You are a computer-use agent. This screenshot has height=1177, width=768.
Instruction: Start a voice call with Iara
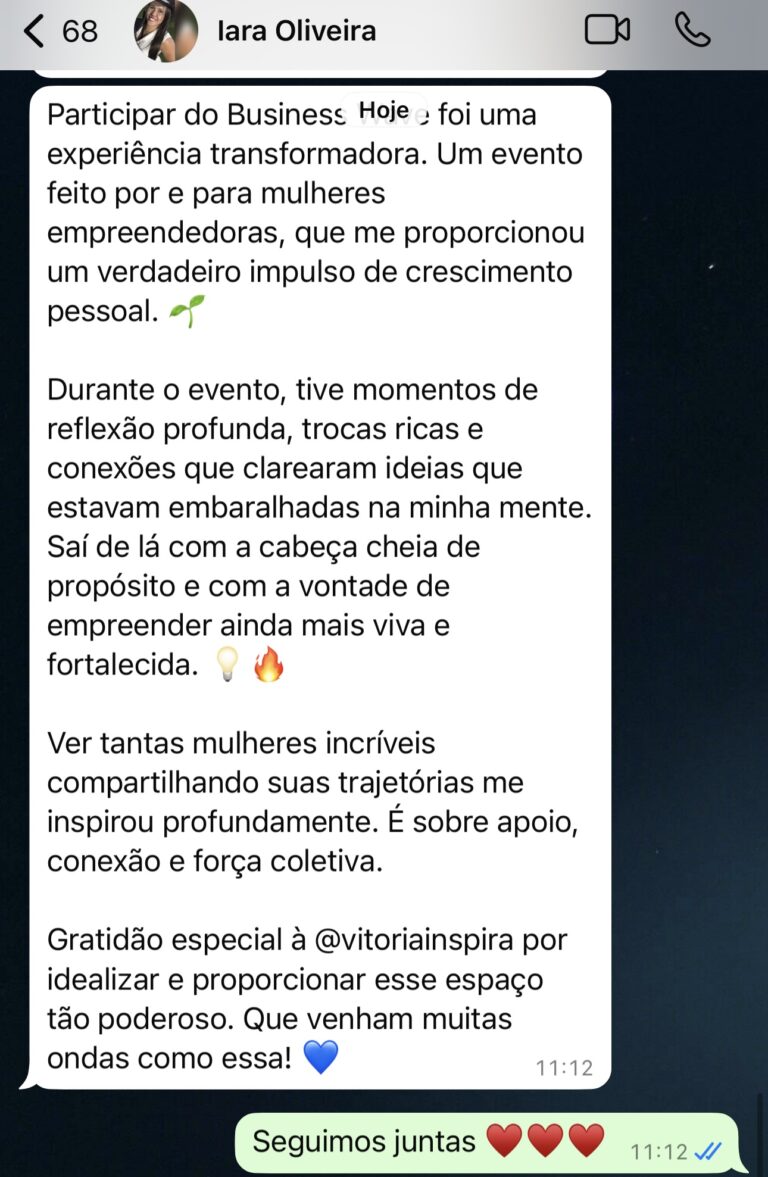[x=692, y=31]
